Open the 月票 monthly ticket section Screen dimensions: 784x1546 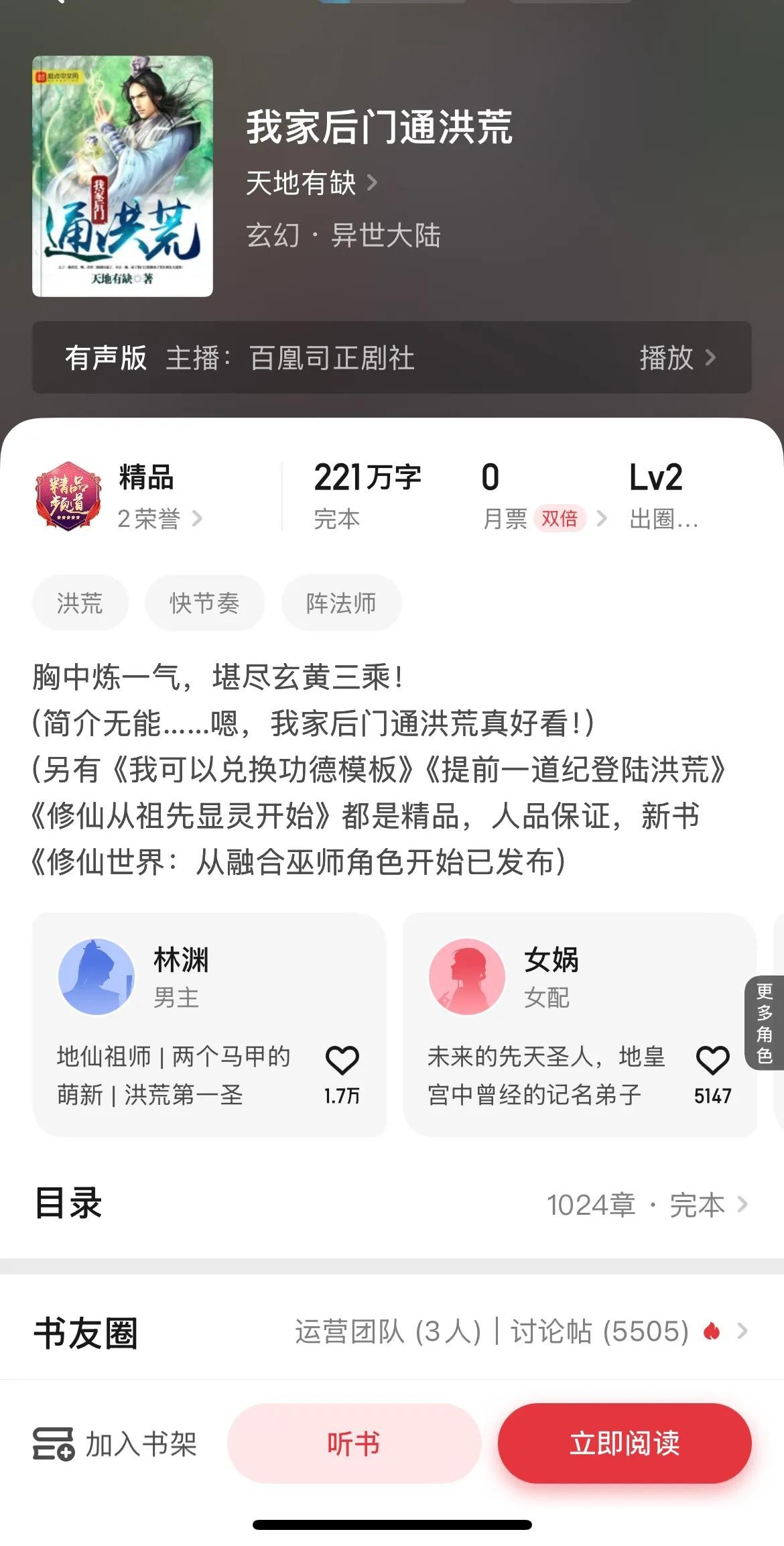click(x=543, y=518)
